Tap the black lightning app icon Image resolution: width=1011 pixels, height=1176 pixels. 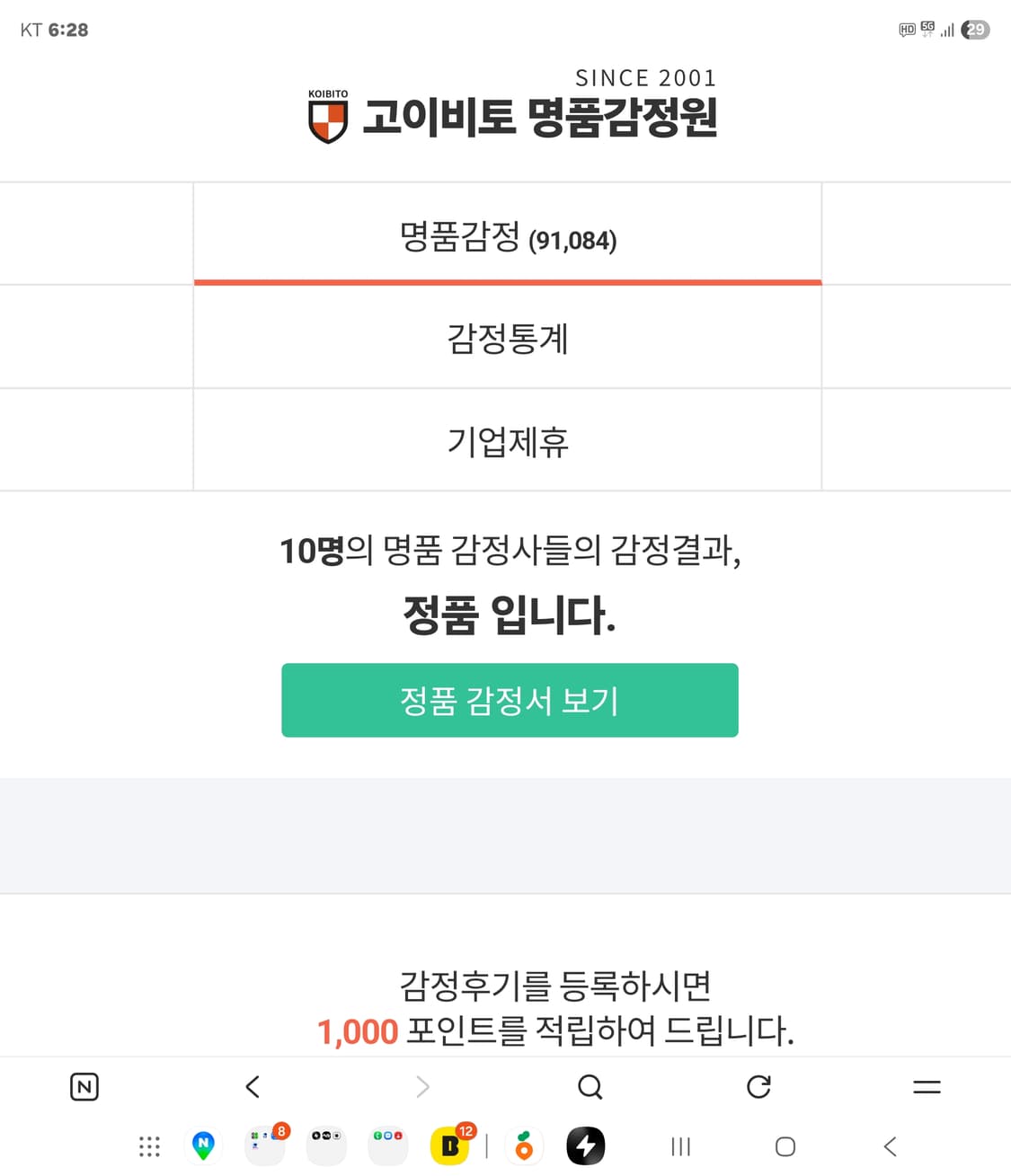pos(585,1145)
